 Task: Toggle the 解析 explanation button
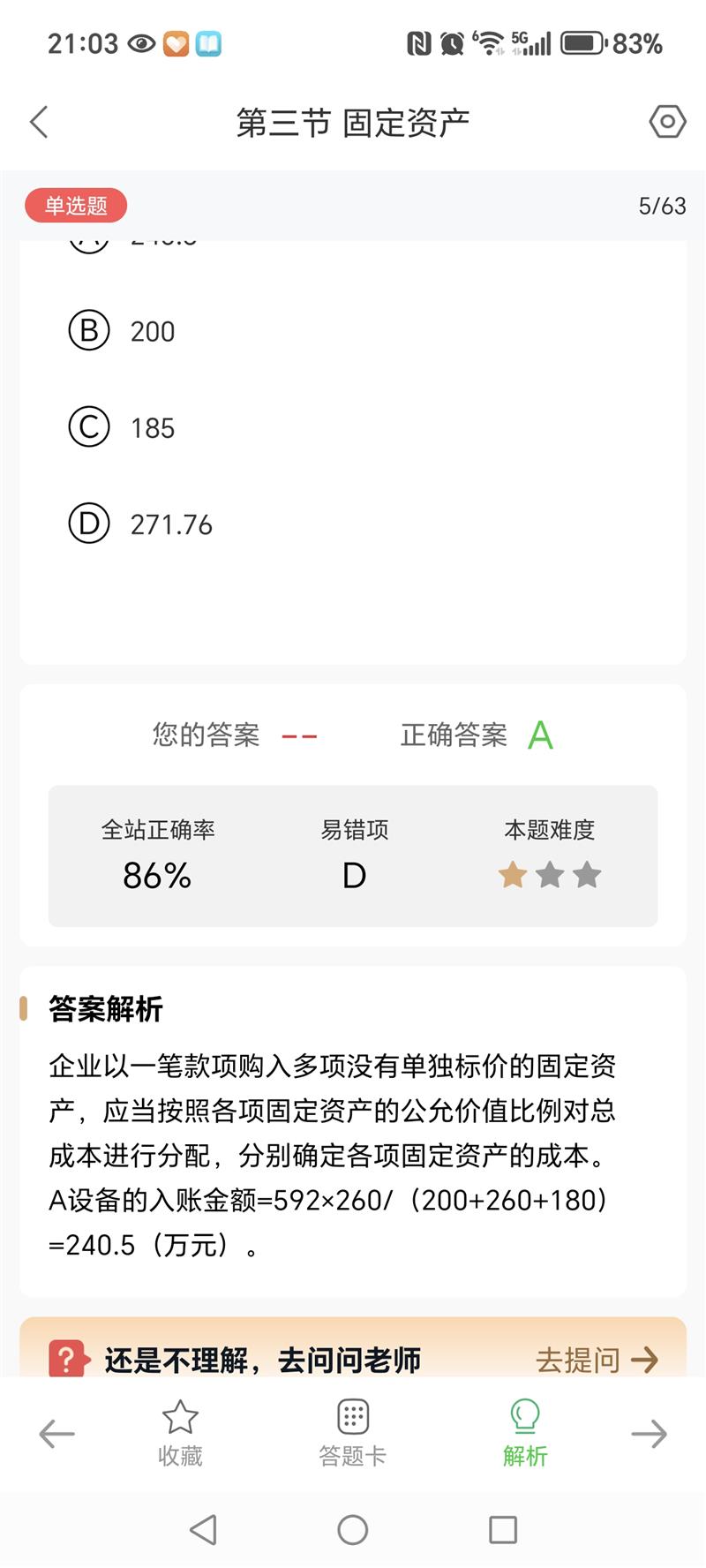point(525,1432)
